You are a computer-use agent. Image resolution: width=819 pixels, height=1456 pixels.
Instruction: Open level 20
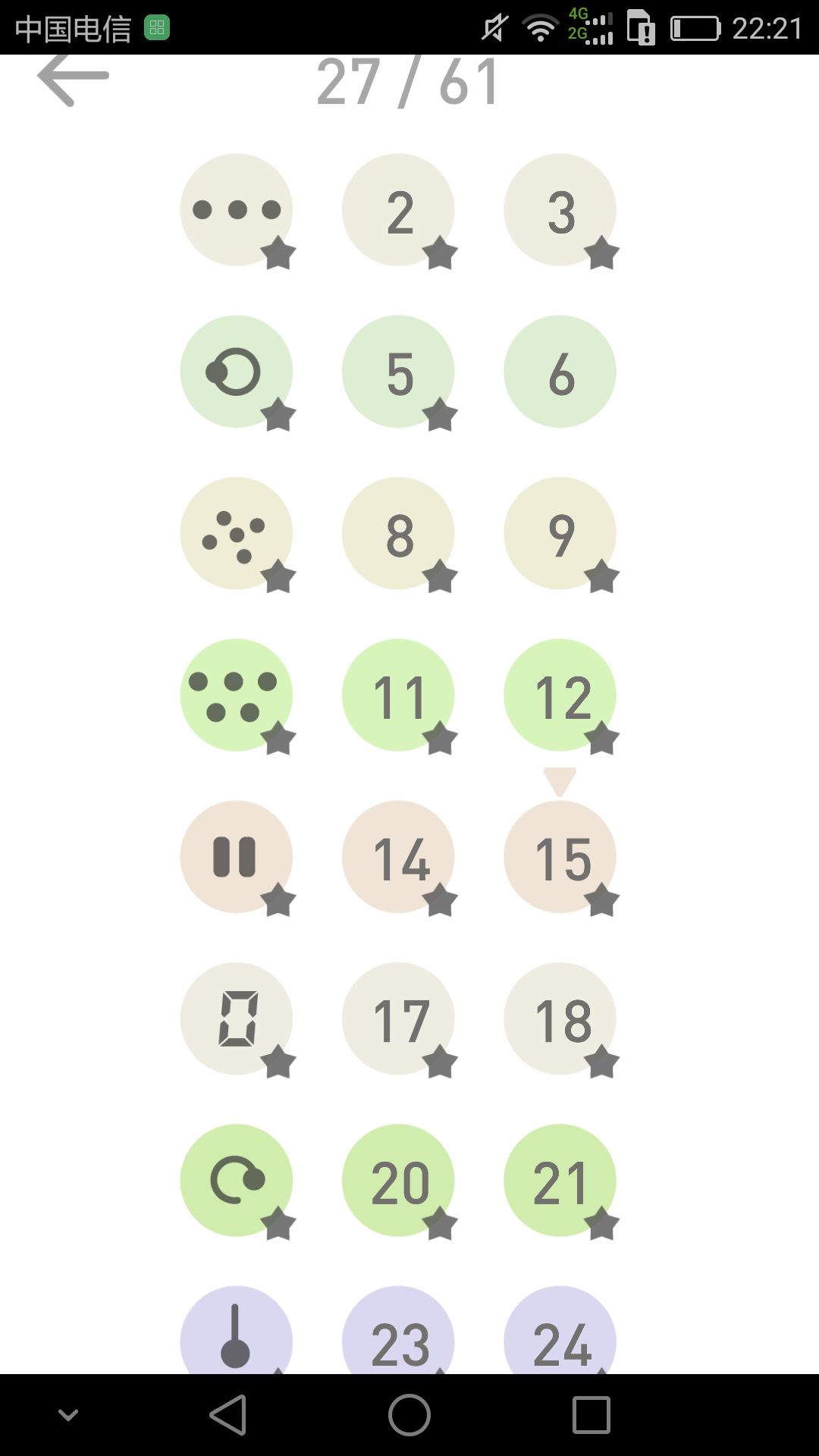click(x=398, y=1181)
